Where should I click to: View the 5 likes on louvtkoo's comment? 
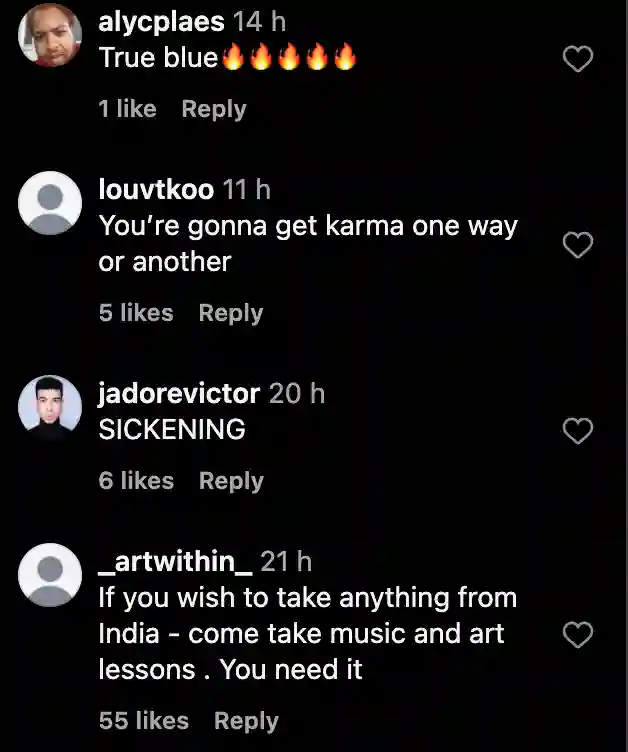coord(135,313)
